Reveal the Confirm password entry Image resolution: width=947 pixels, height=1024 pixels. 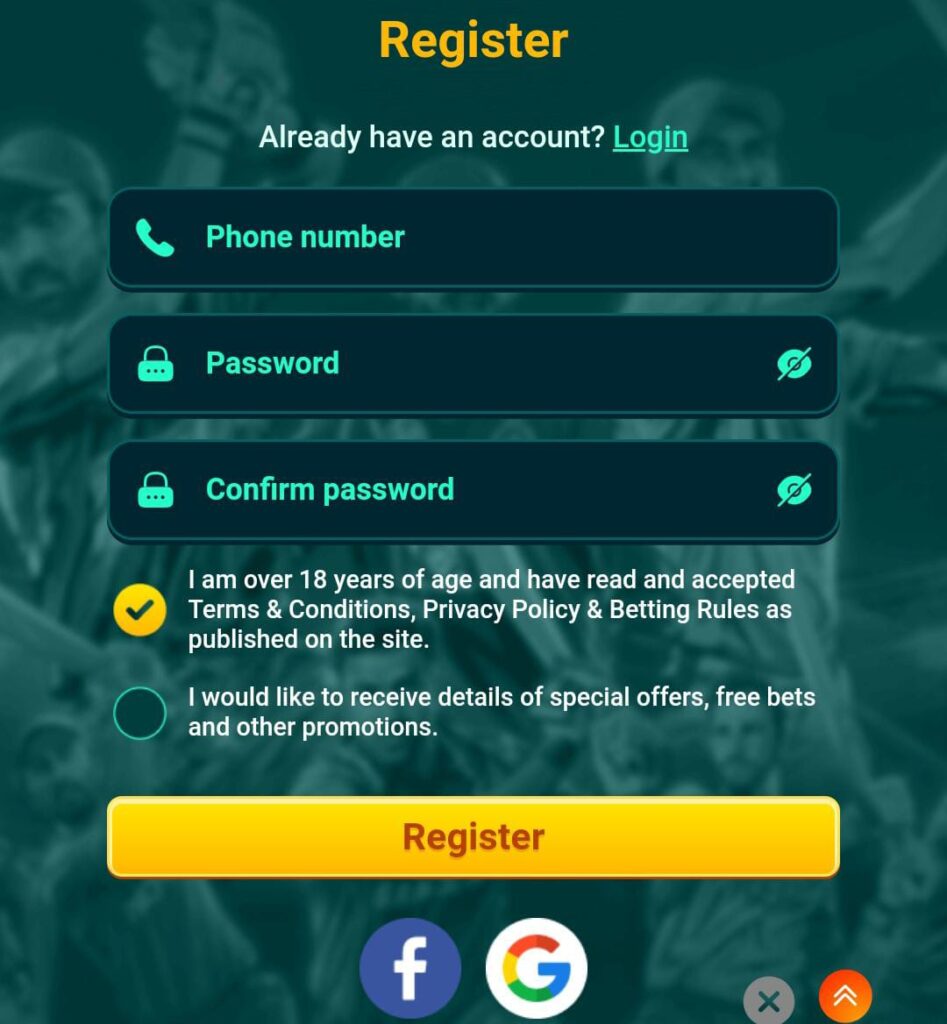point(794,490)
